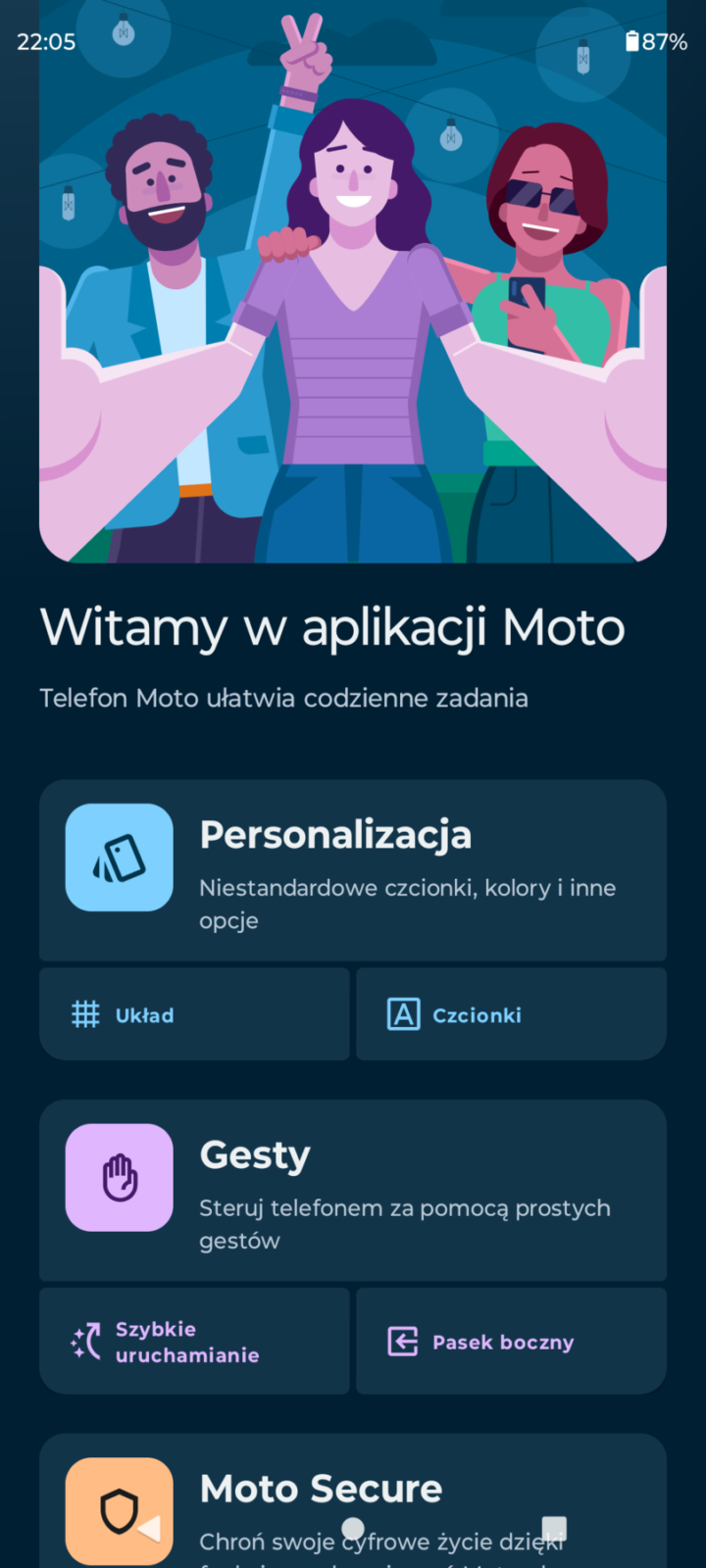Image resolution: width=706 pixels, height=1568 pixels.
Task: Show recent apps with the square button
Action: tap(555, 1528)
